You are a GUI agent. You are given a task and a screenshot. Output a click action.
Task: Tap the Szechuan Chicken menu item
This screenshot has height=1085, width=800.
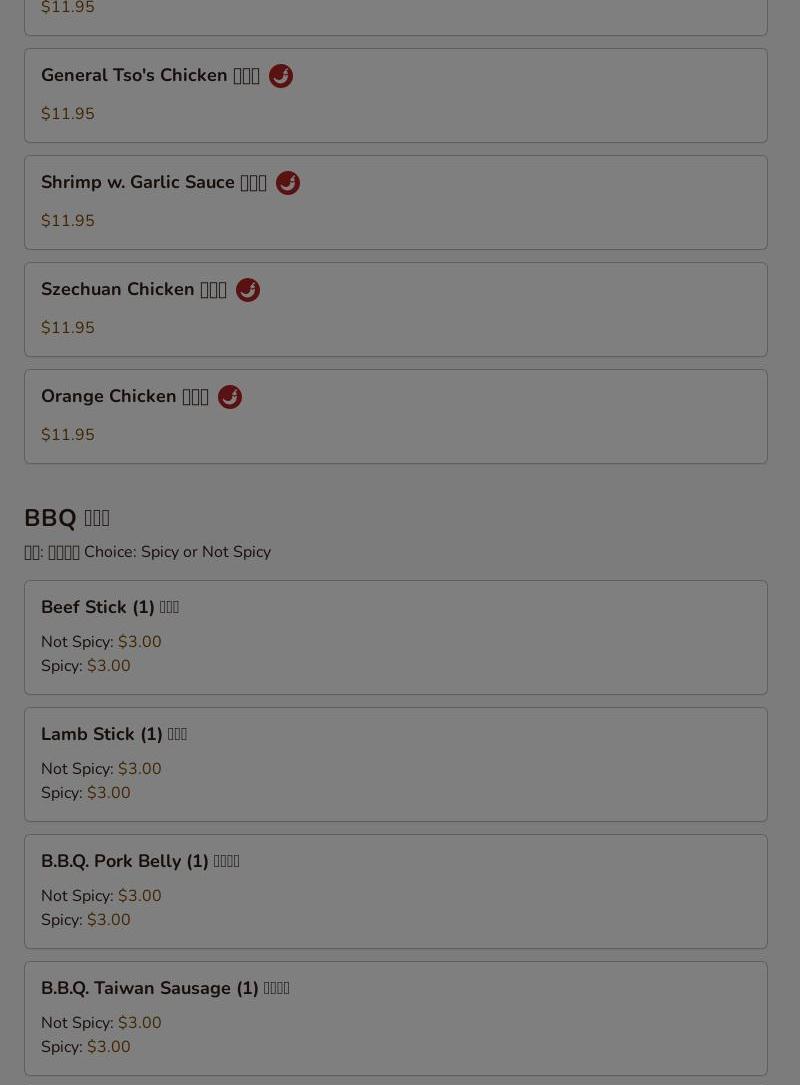pos(395,309)
